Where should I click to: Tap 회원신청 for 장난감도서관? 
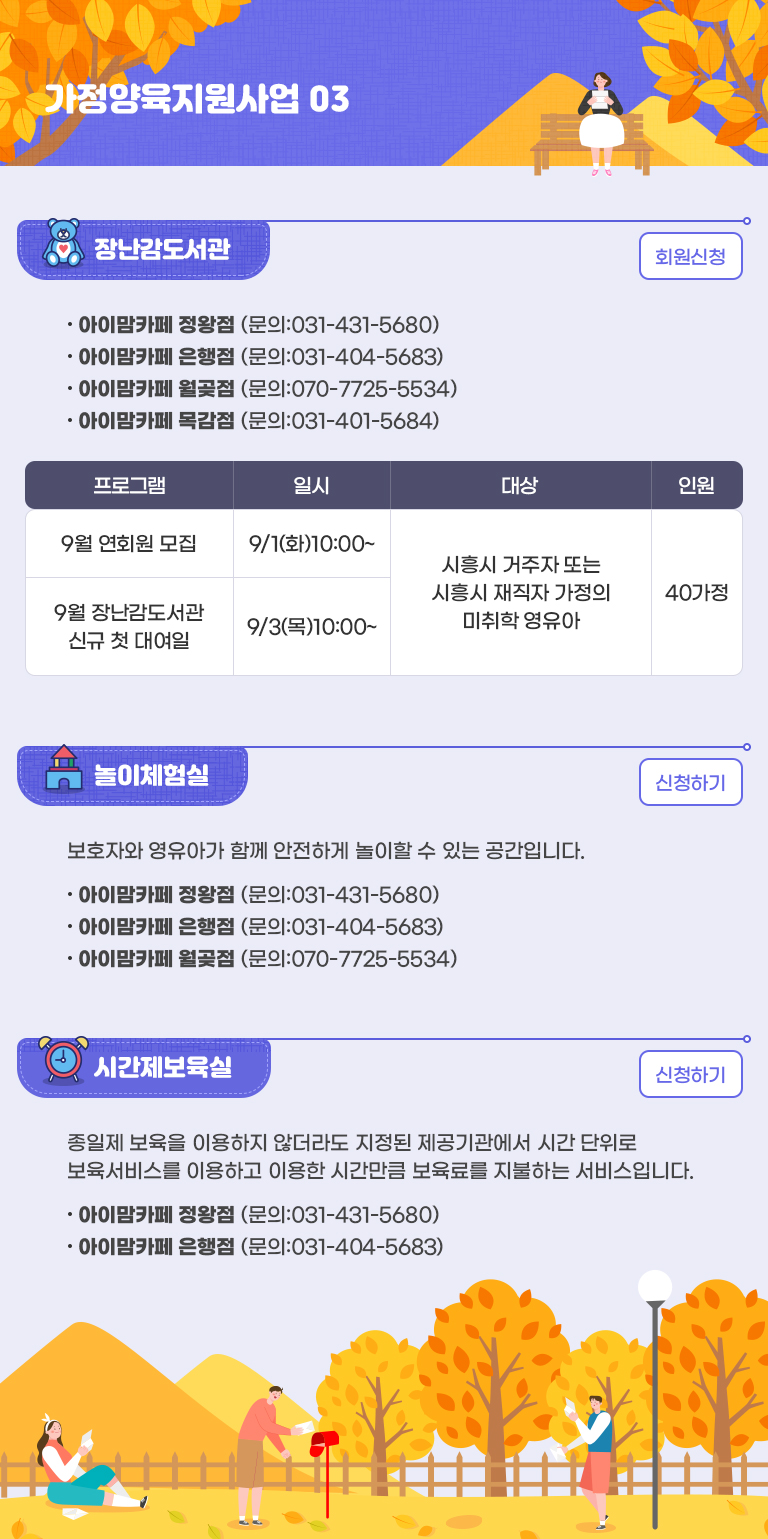tap(691, 256)
